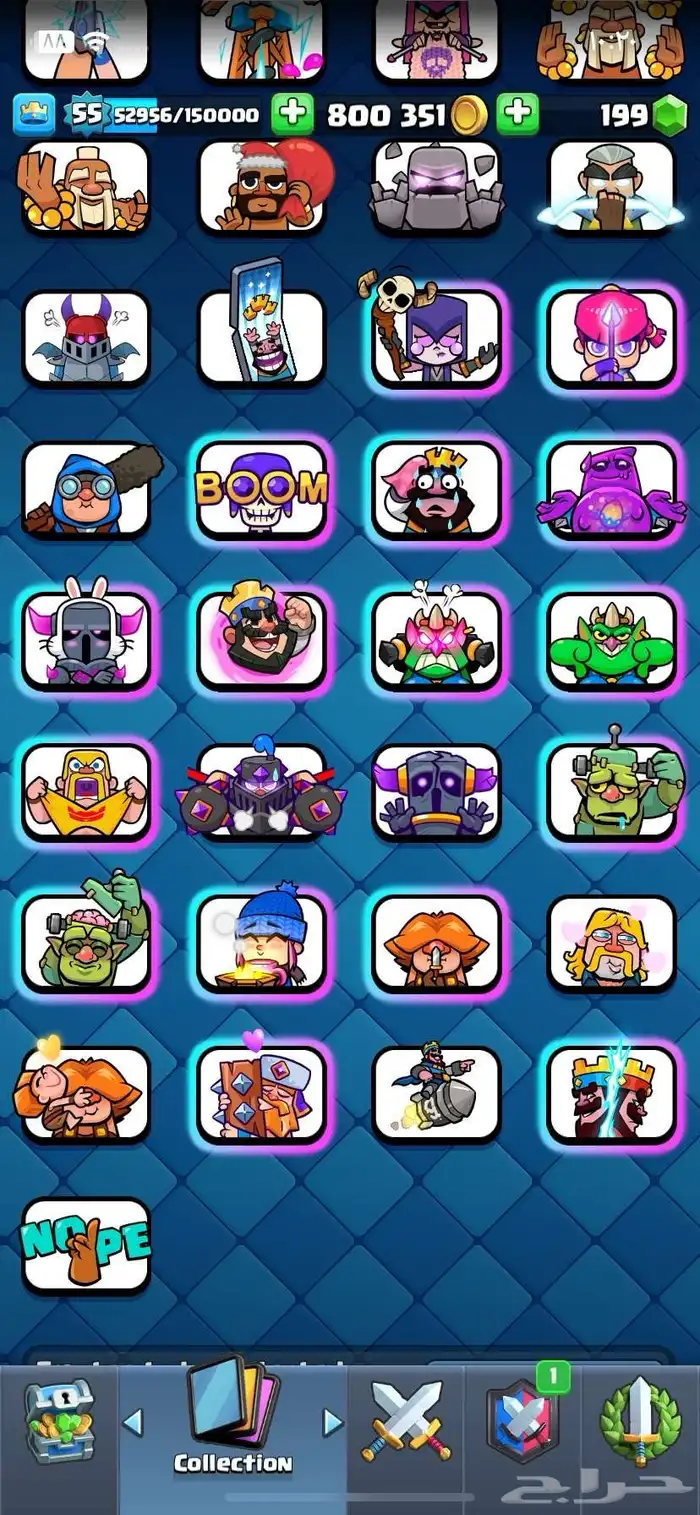
Task: Tap the green plus next to gold
Action: (517, 114)
